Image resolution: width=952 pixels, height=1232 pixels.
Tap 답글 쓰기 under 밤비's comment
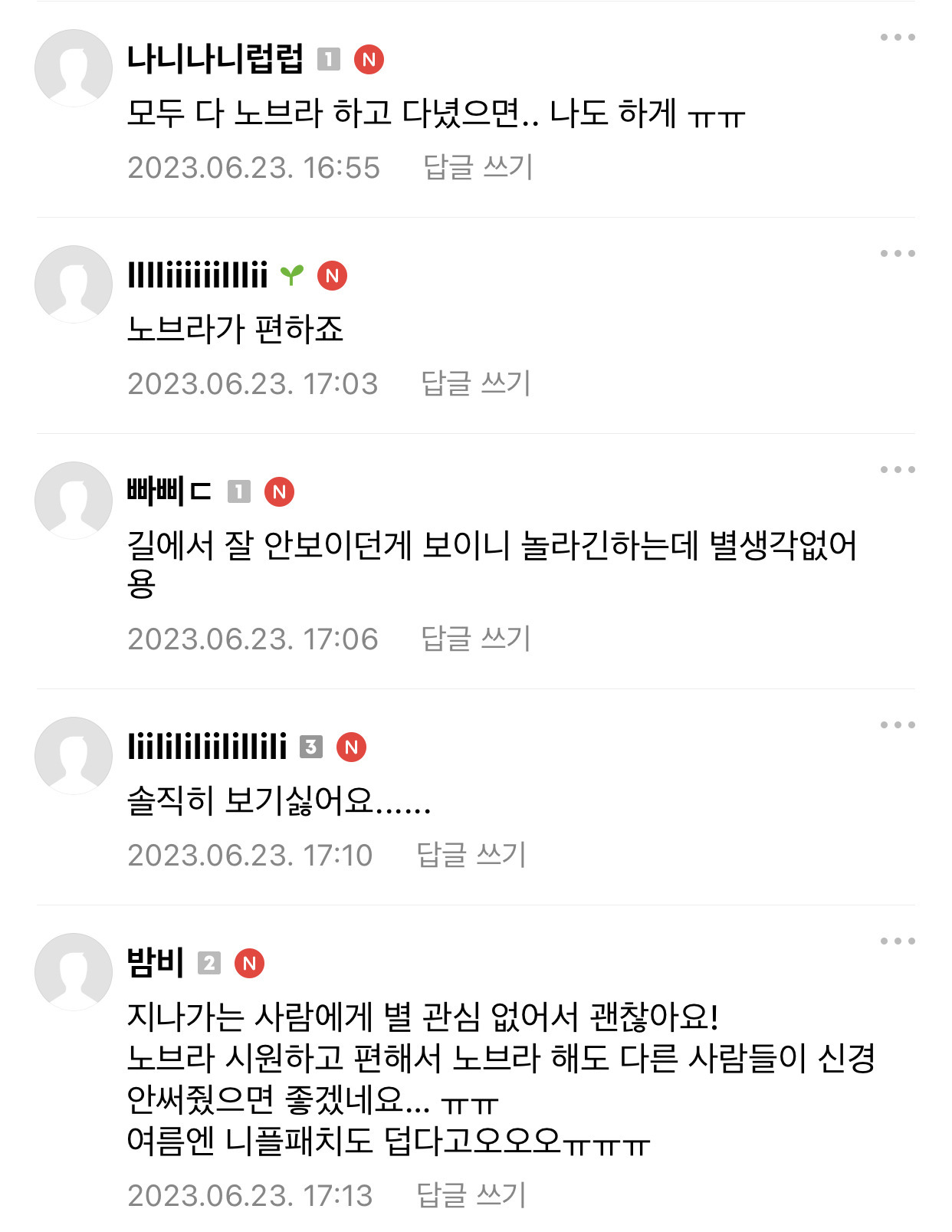pos(471,1195)
